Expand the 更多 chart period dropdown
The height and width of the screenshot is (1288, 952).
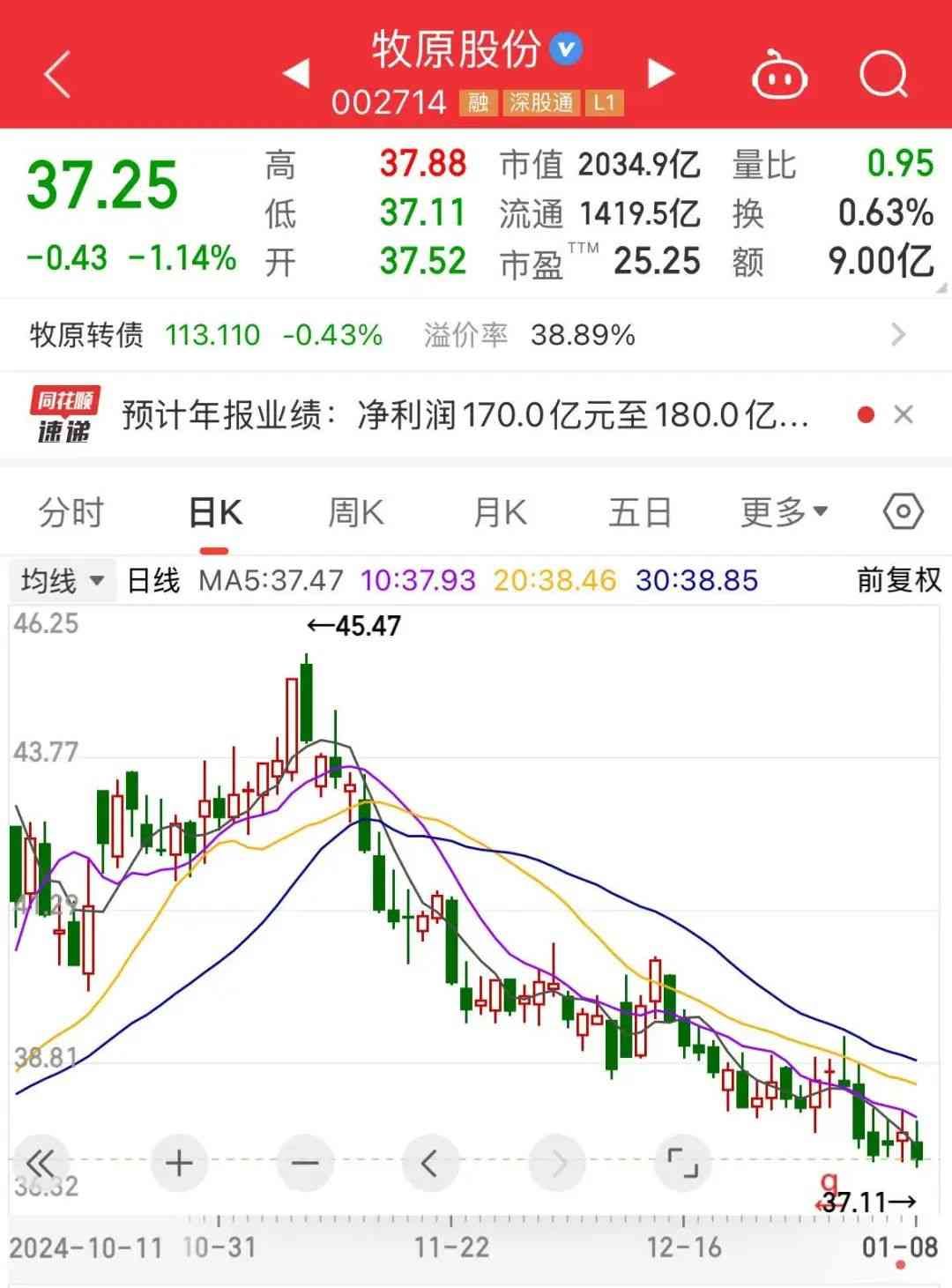pos(784,512)
